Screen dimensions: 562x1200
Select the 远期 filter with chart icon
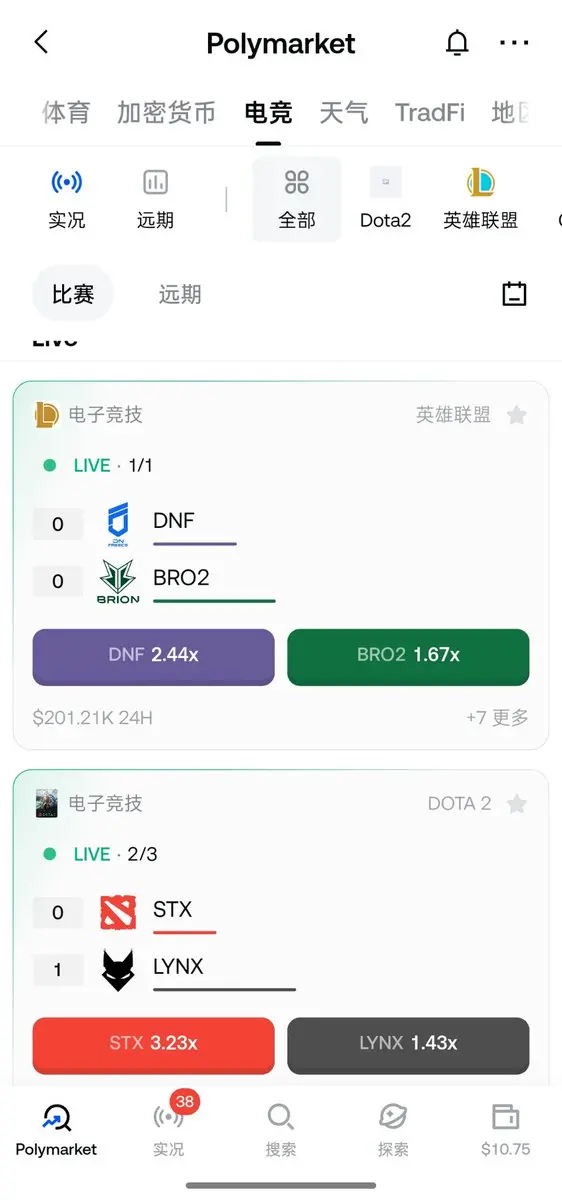(155, 199)
